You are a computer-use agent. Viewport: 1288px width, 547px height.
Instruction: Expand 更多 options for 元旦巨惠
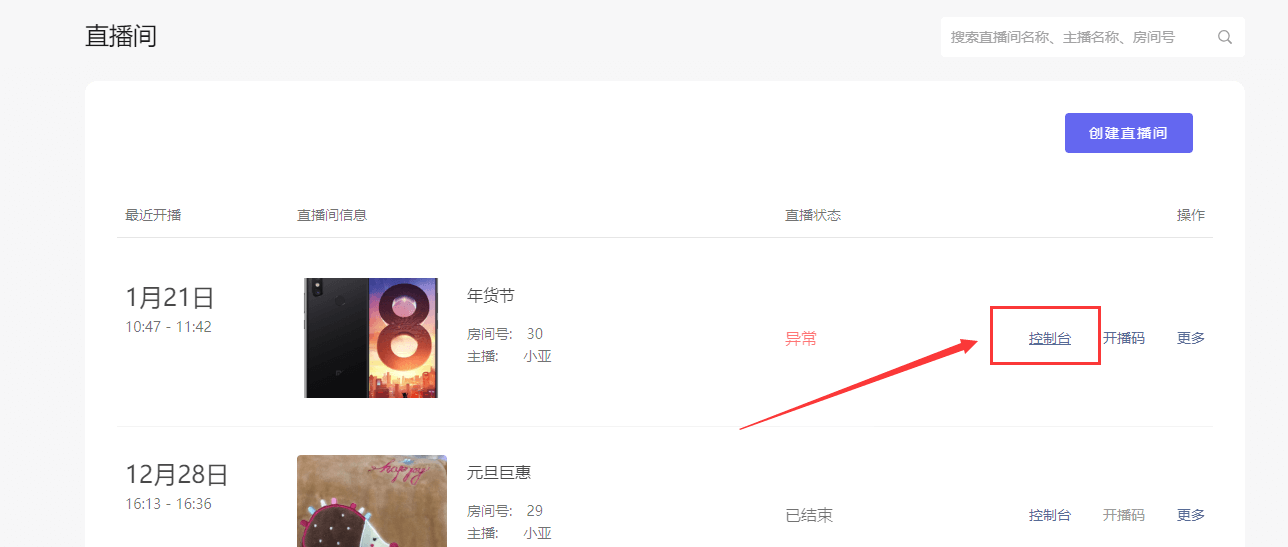(1190, 515)
